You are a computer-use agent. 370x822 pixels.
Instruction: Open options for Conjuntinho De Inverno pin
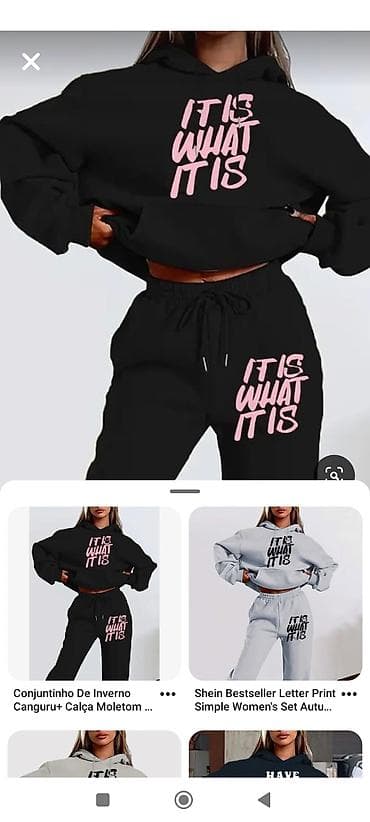pyautogui.click(x=168, y=694)
